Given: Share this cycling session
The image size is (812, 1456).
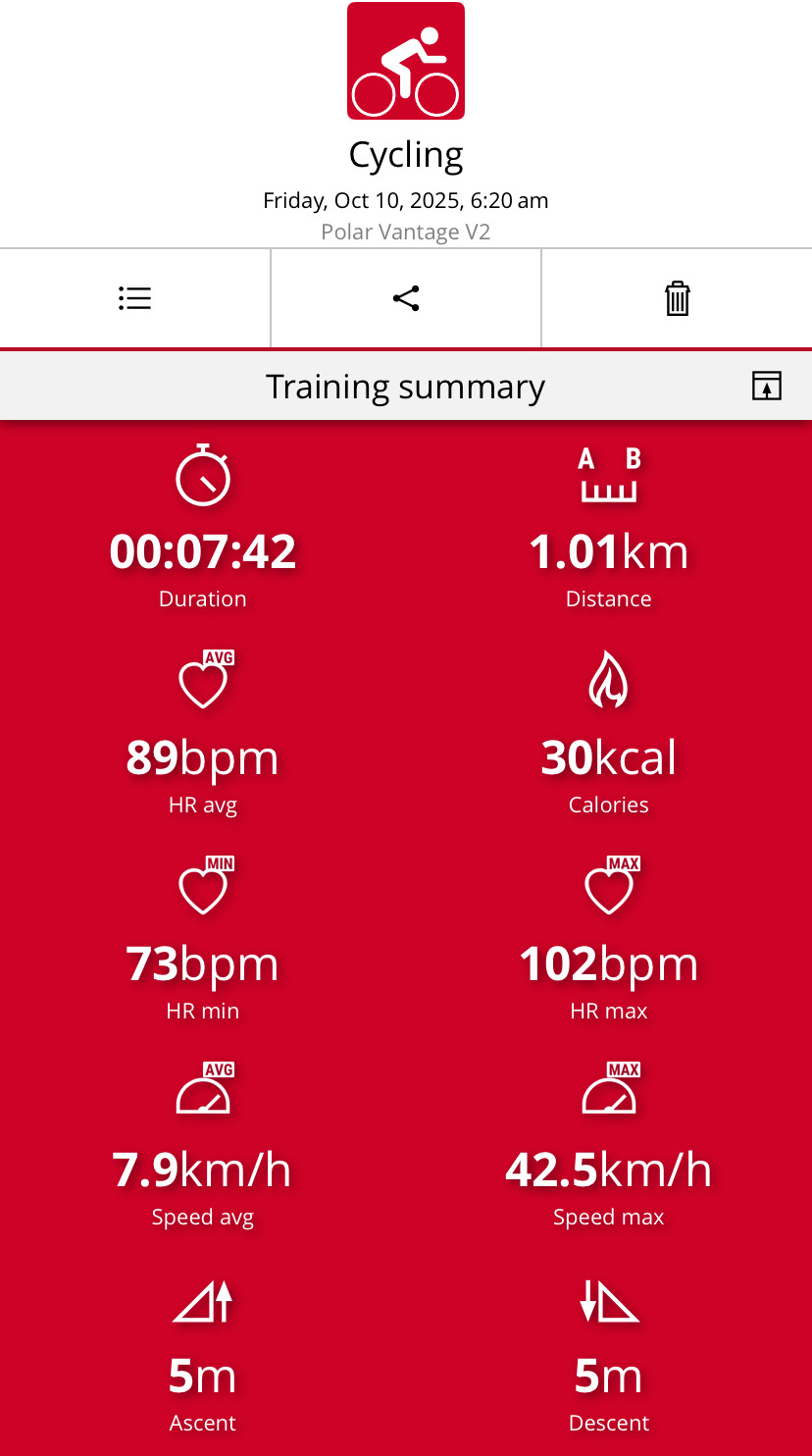Looking at the screenshot, I should click(406, 298).
